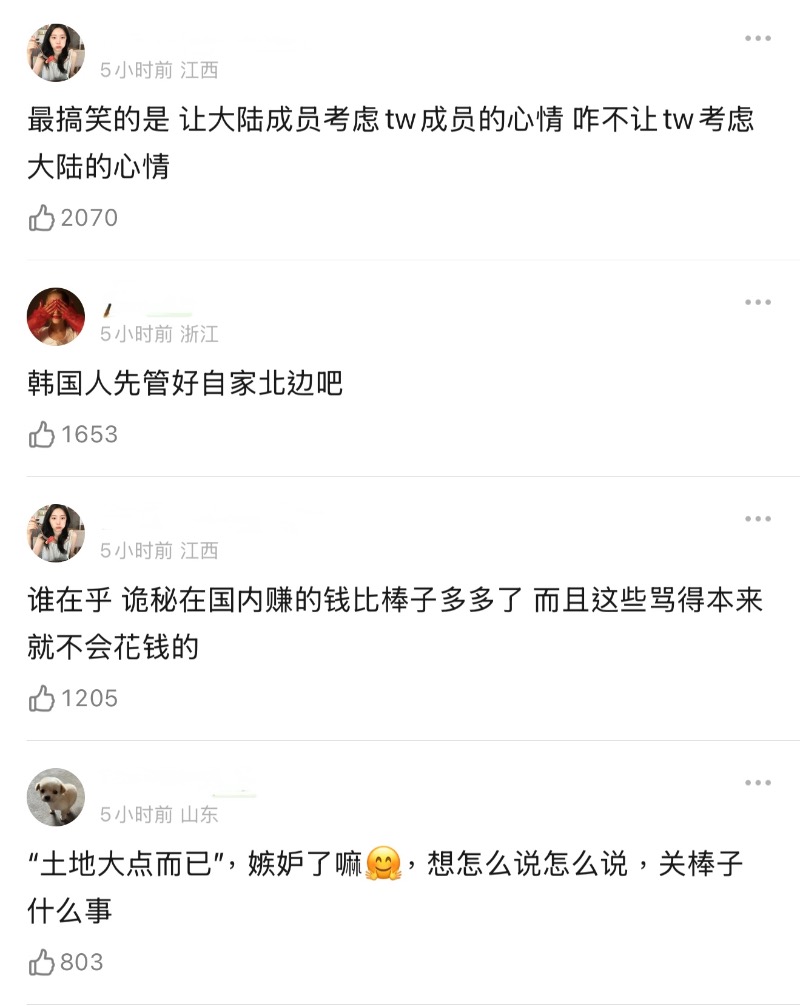Open the avatar beside the "最搞笑的是" comment

(56, 53)
